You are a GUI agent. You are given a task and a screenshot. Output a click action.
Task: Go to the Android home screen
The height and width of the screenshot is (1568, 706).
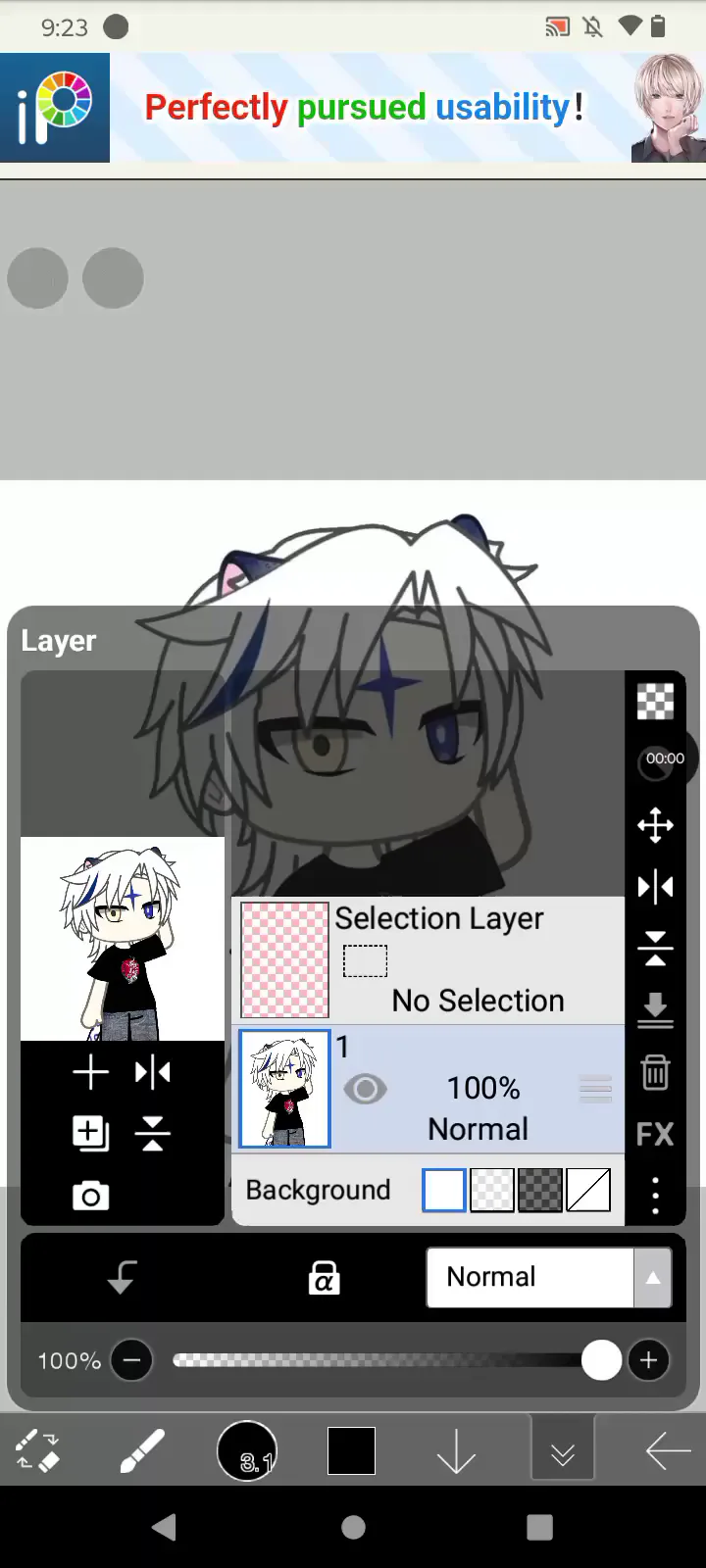click(x=353, y=1527)
